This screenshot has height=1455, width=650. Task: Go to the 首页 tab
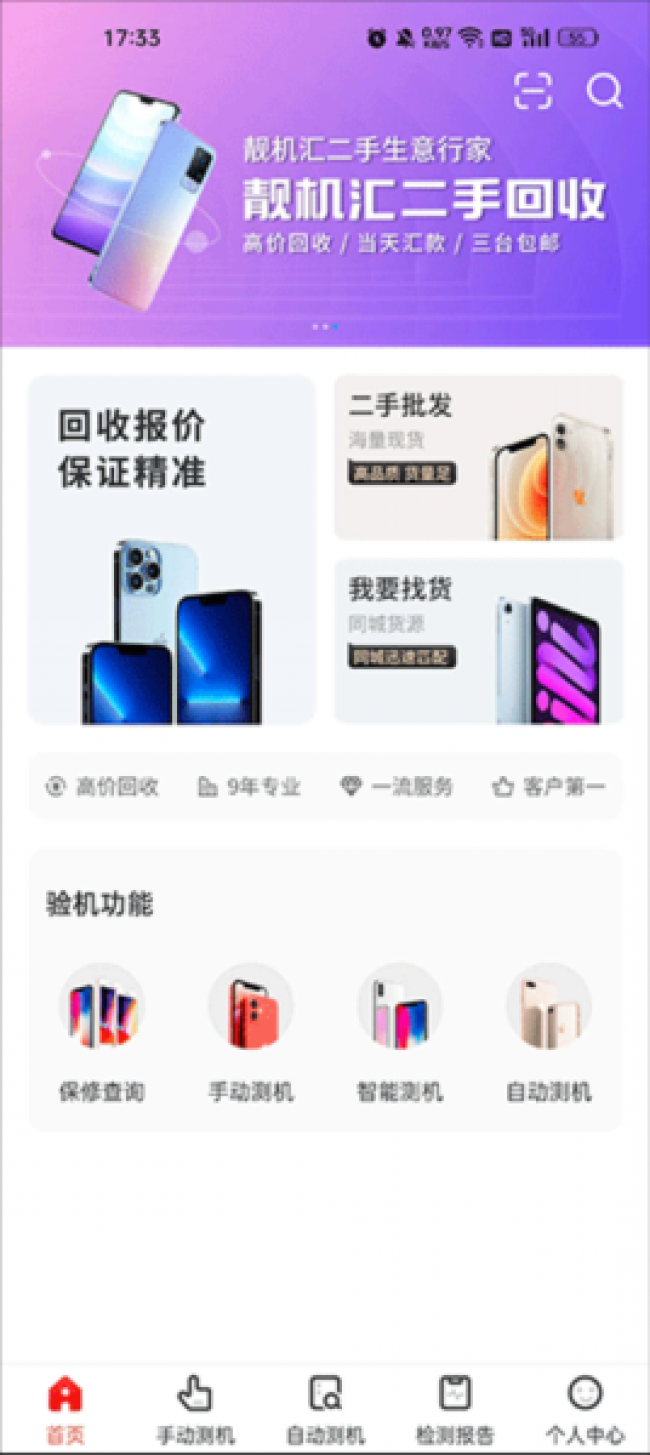(x=65, y=1409)
